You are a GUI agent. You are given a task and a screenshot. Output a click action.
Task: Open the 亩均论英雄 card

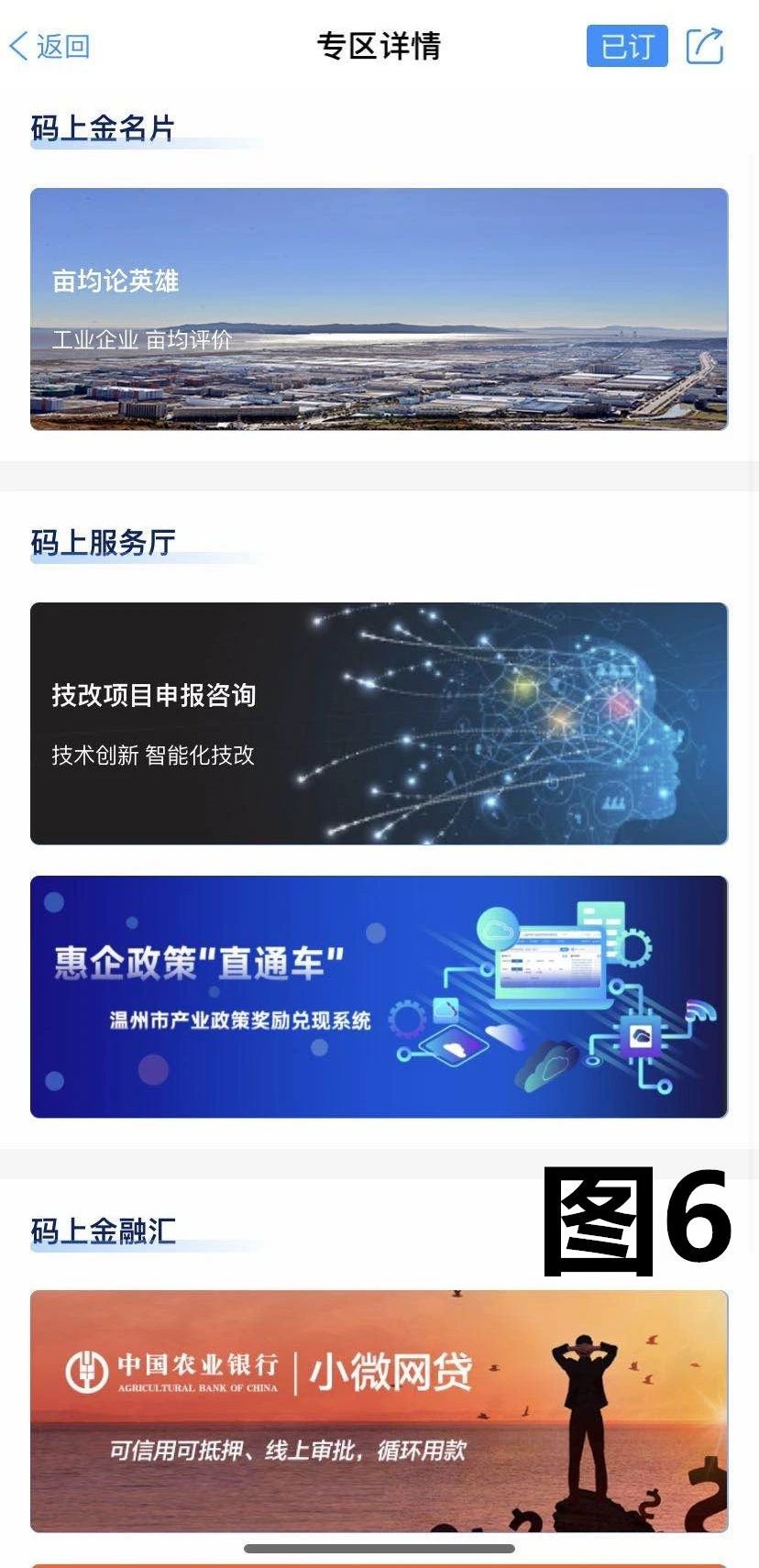click(379, 309)
